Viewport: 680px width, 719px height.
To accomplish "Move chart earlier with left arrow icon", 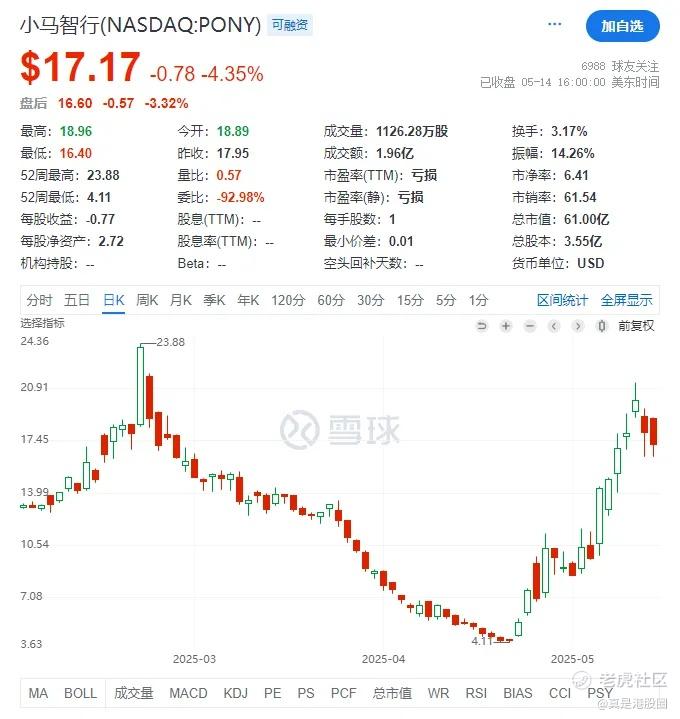I will coord(555,326).
